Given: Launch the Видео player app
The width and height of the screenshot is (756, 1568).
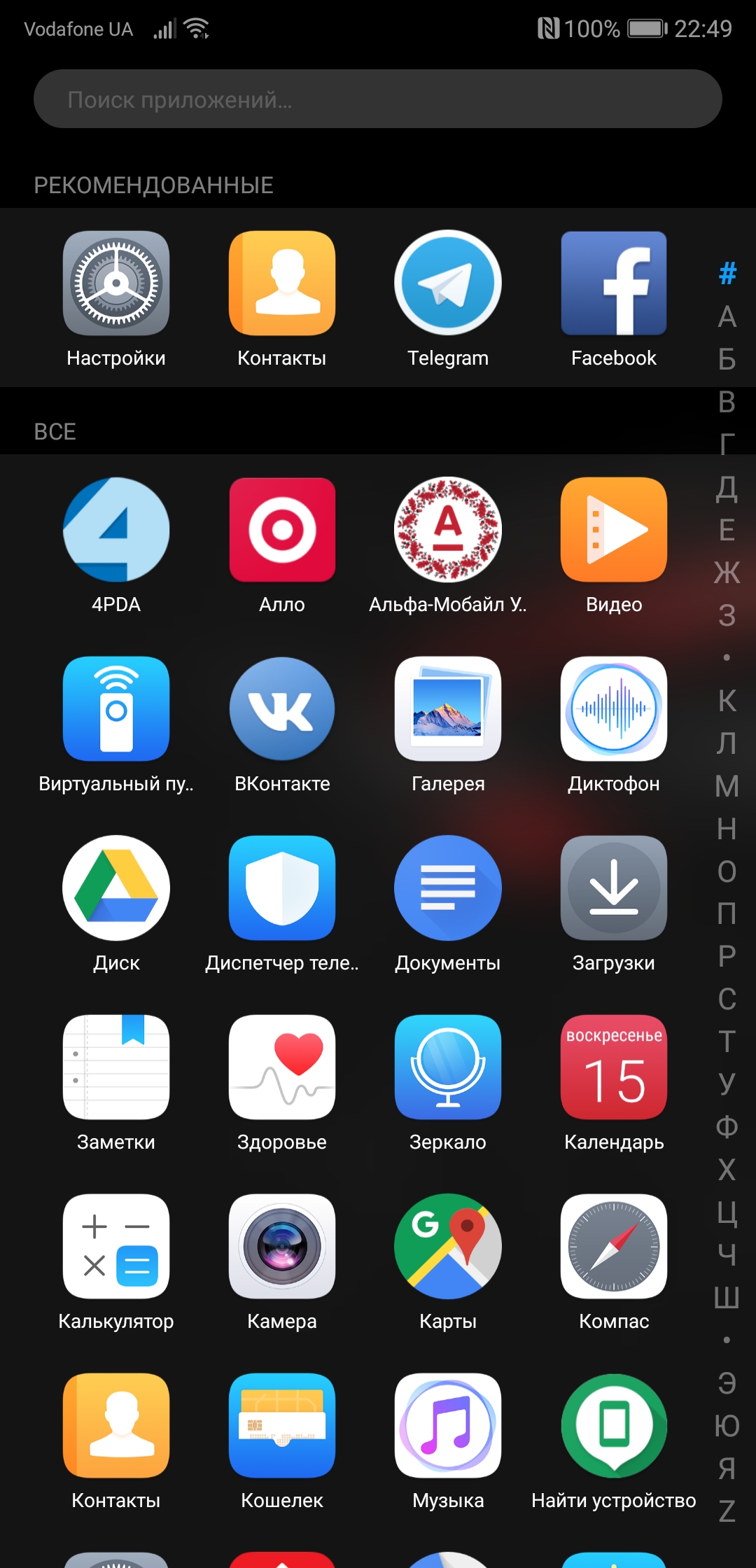Looking at the screenshot, I should (x=614, y=530).
